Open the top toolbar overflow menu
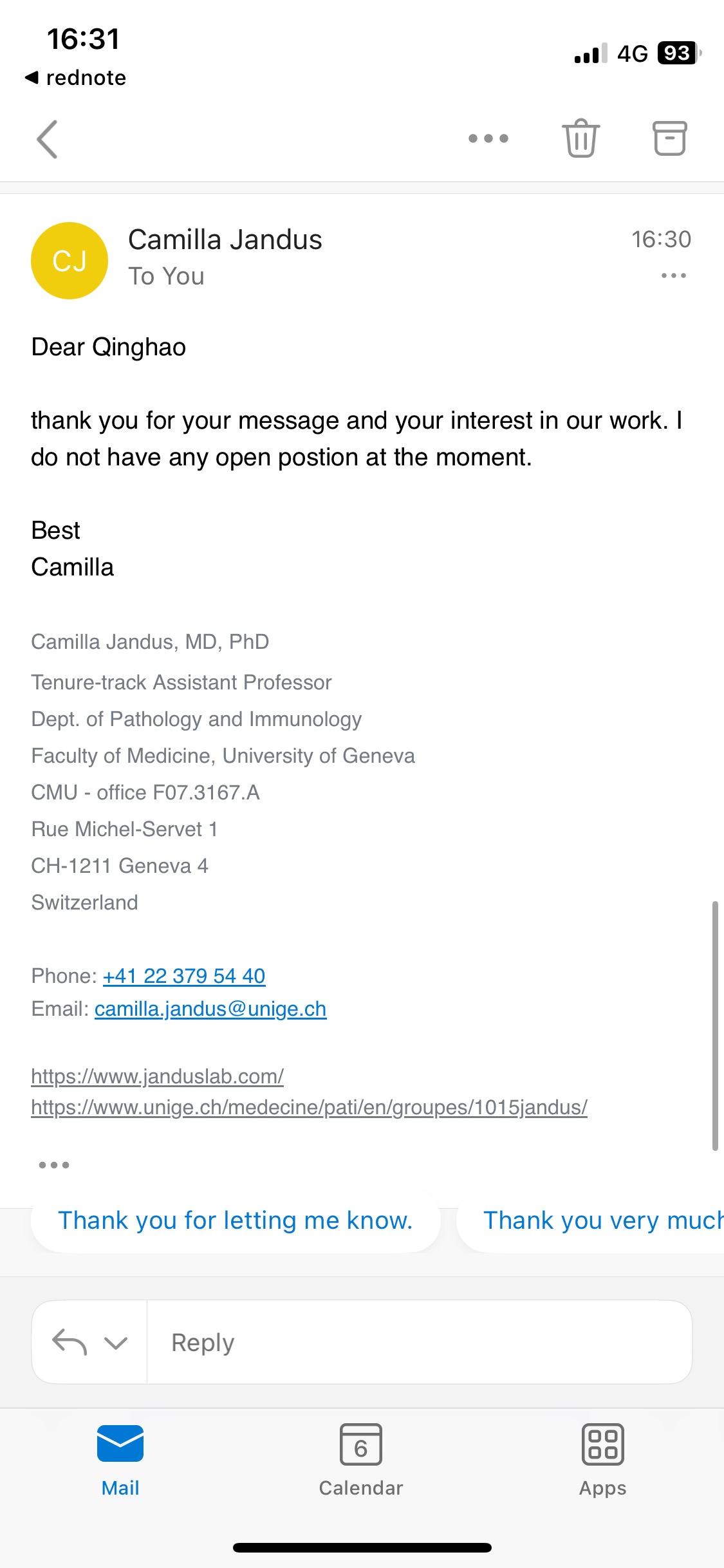The image size is (724, 1568). pyautogui.click(x=488, y=138)
